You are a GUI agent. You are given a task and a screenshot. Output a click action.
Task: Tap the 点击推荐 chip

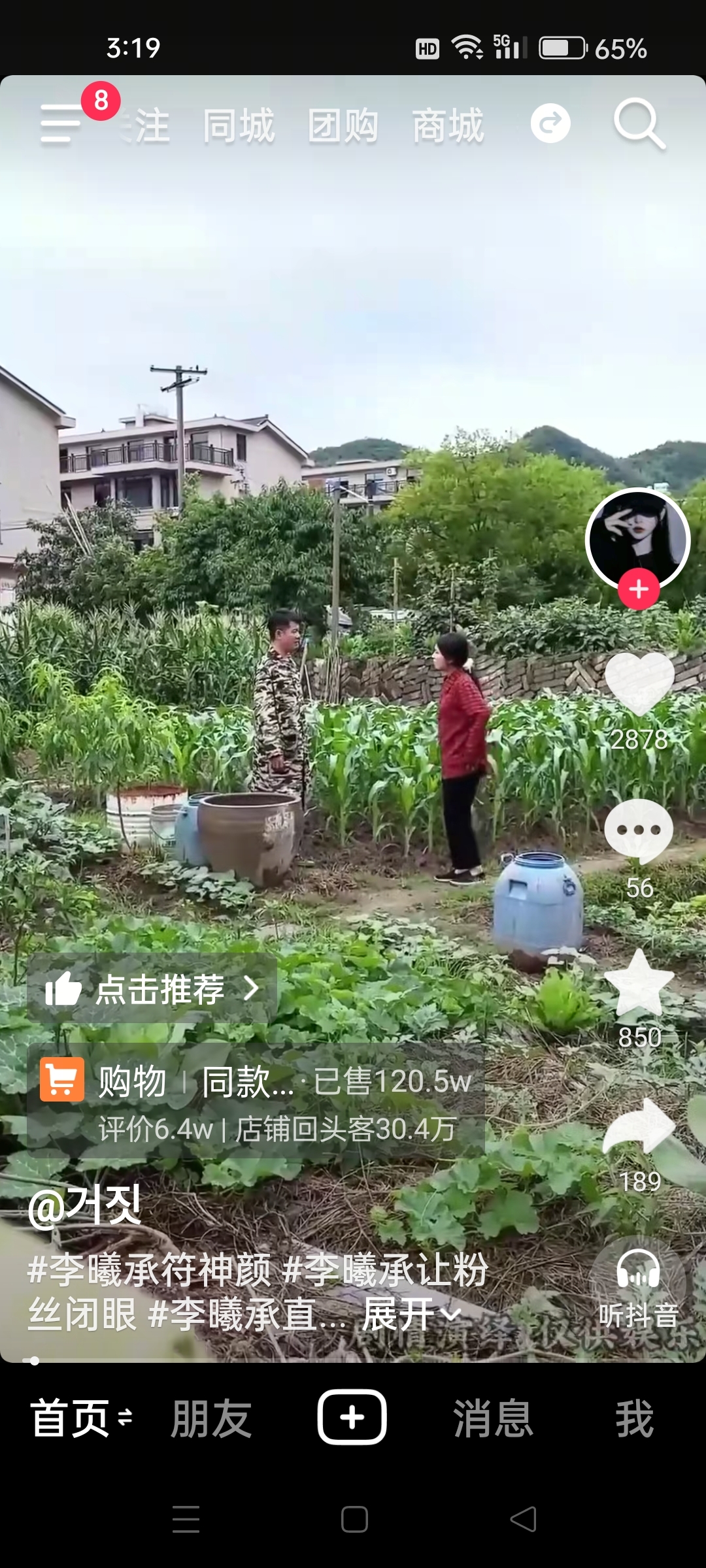[152, 988]
